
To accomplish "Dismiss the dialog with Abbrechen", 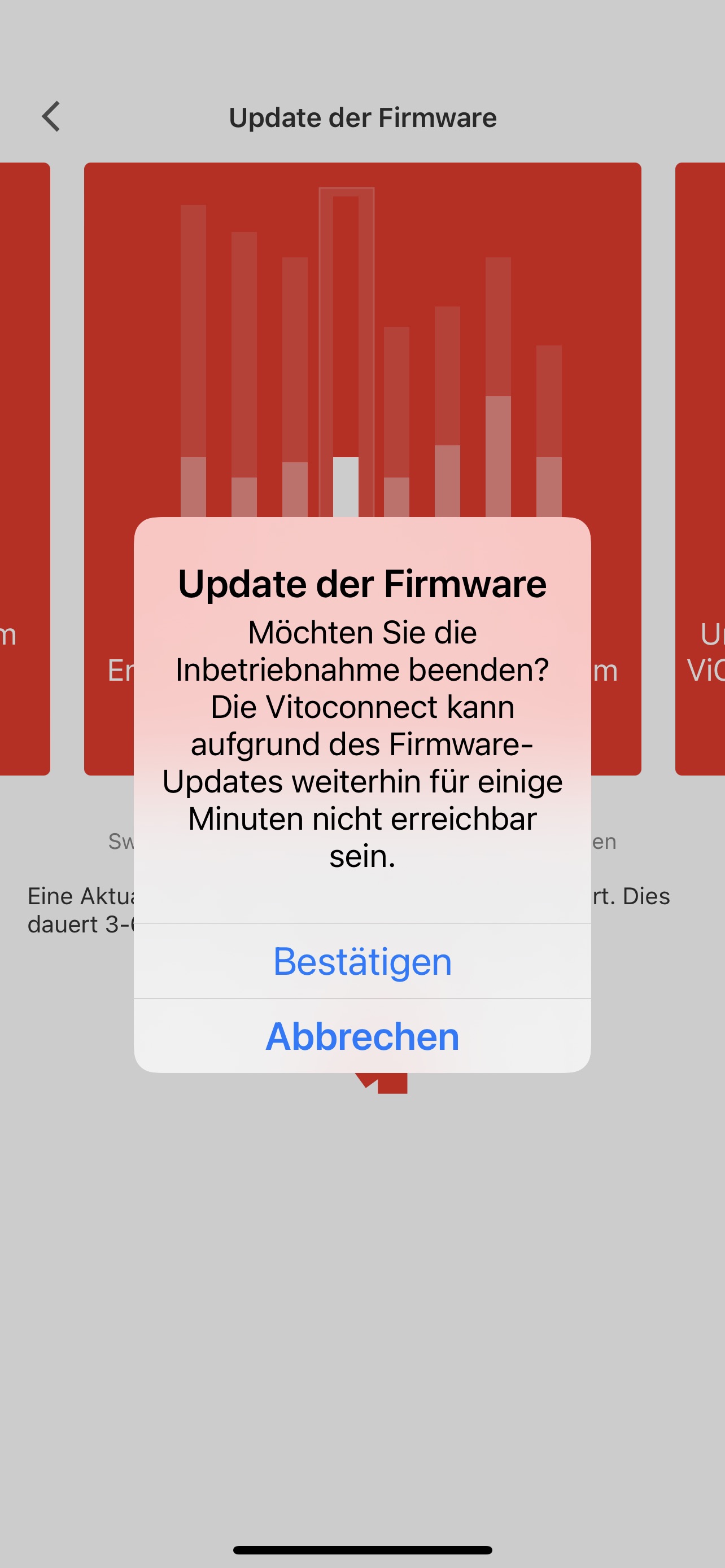I will 362,1036.
